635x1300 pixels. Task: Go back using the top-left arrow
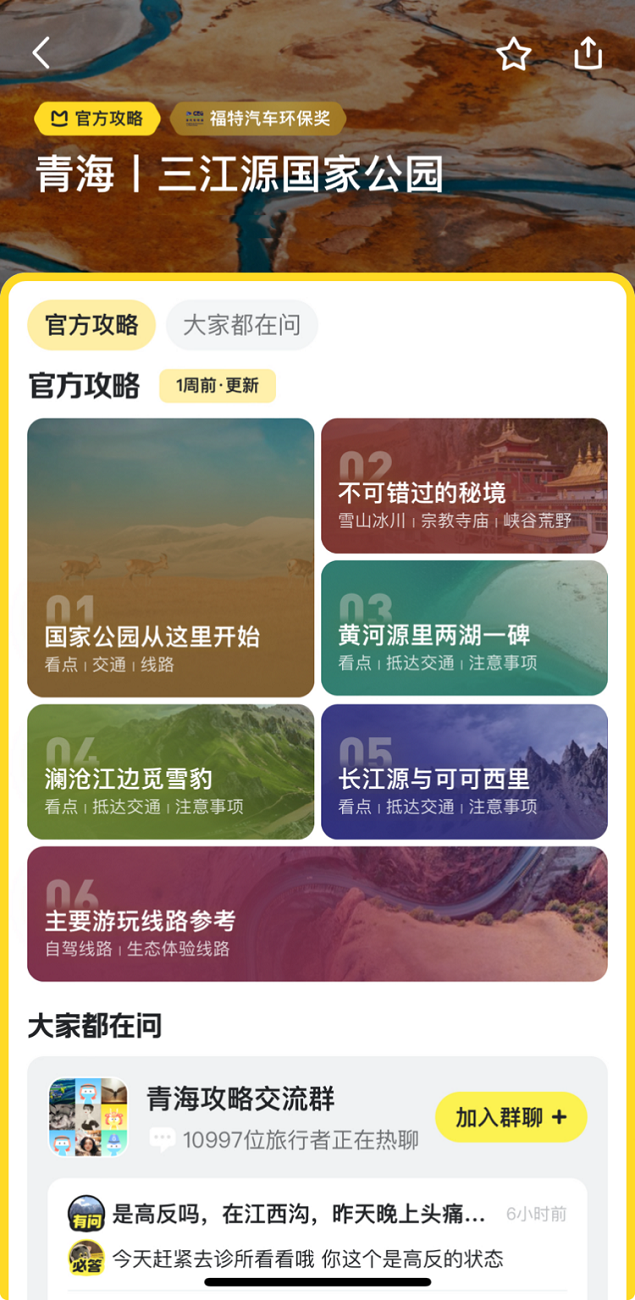[x=41, y=53]
